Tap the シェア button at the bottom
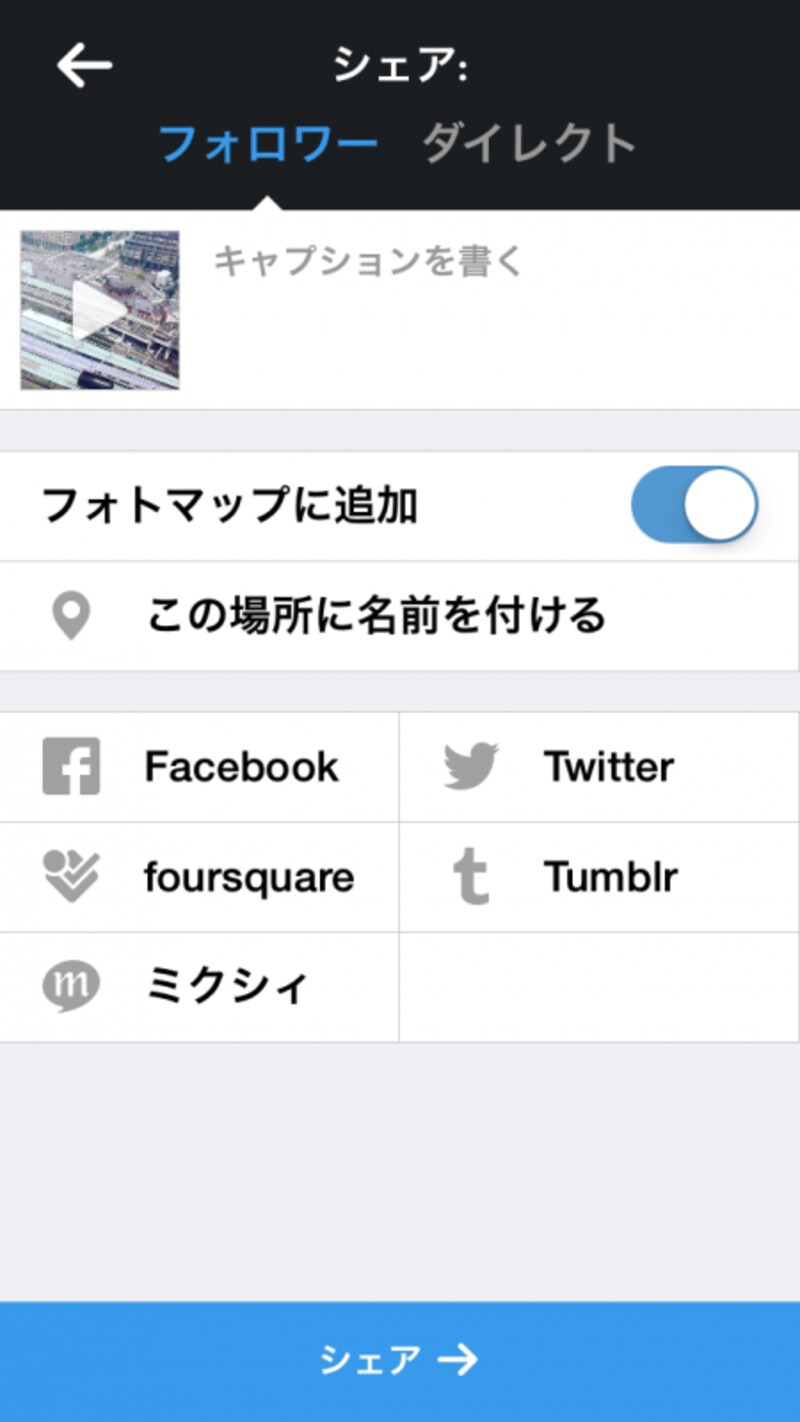 click(400, 1357)
